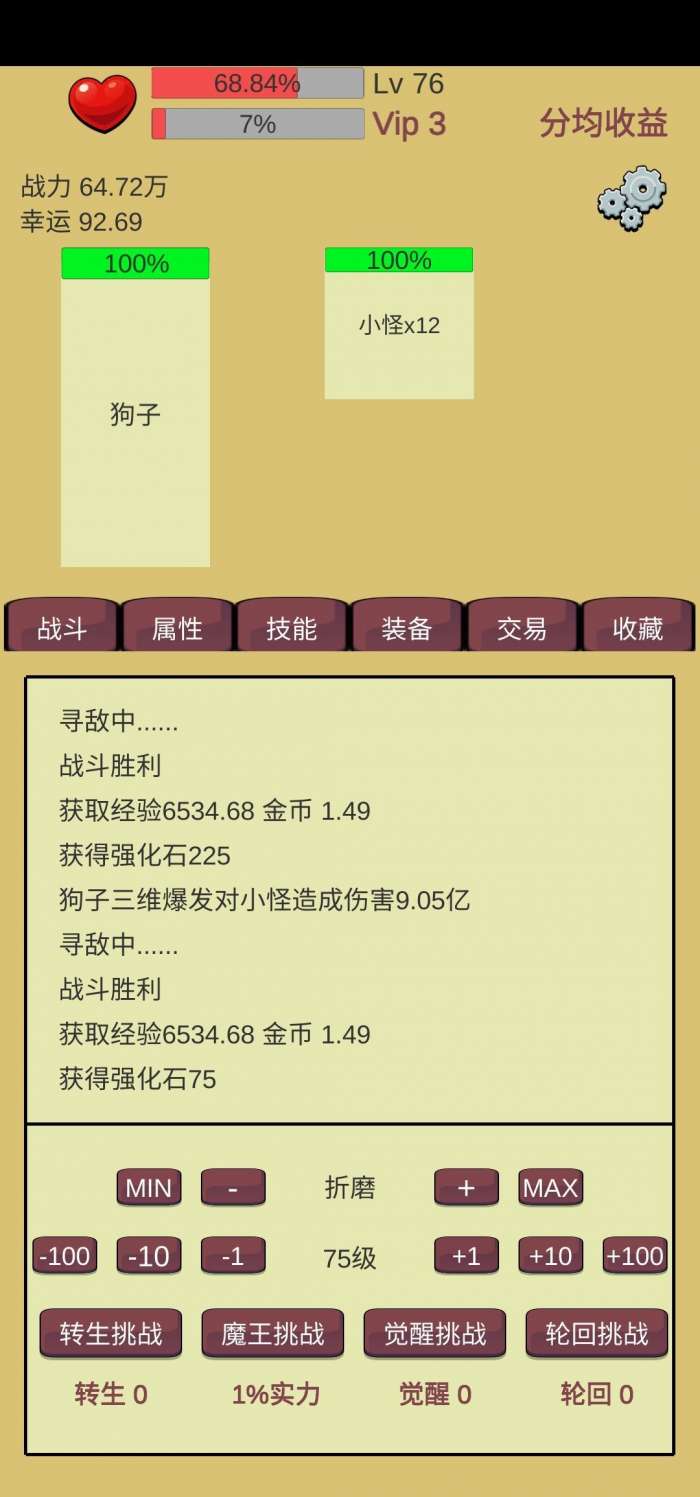Image resolution: width=700 pixels, height=1497 pixels.
Task: Open the 装备 tab
Action: 407,627
